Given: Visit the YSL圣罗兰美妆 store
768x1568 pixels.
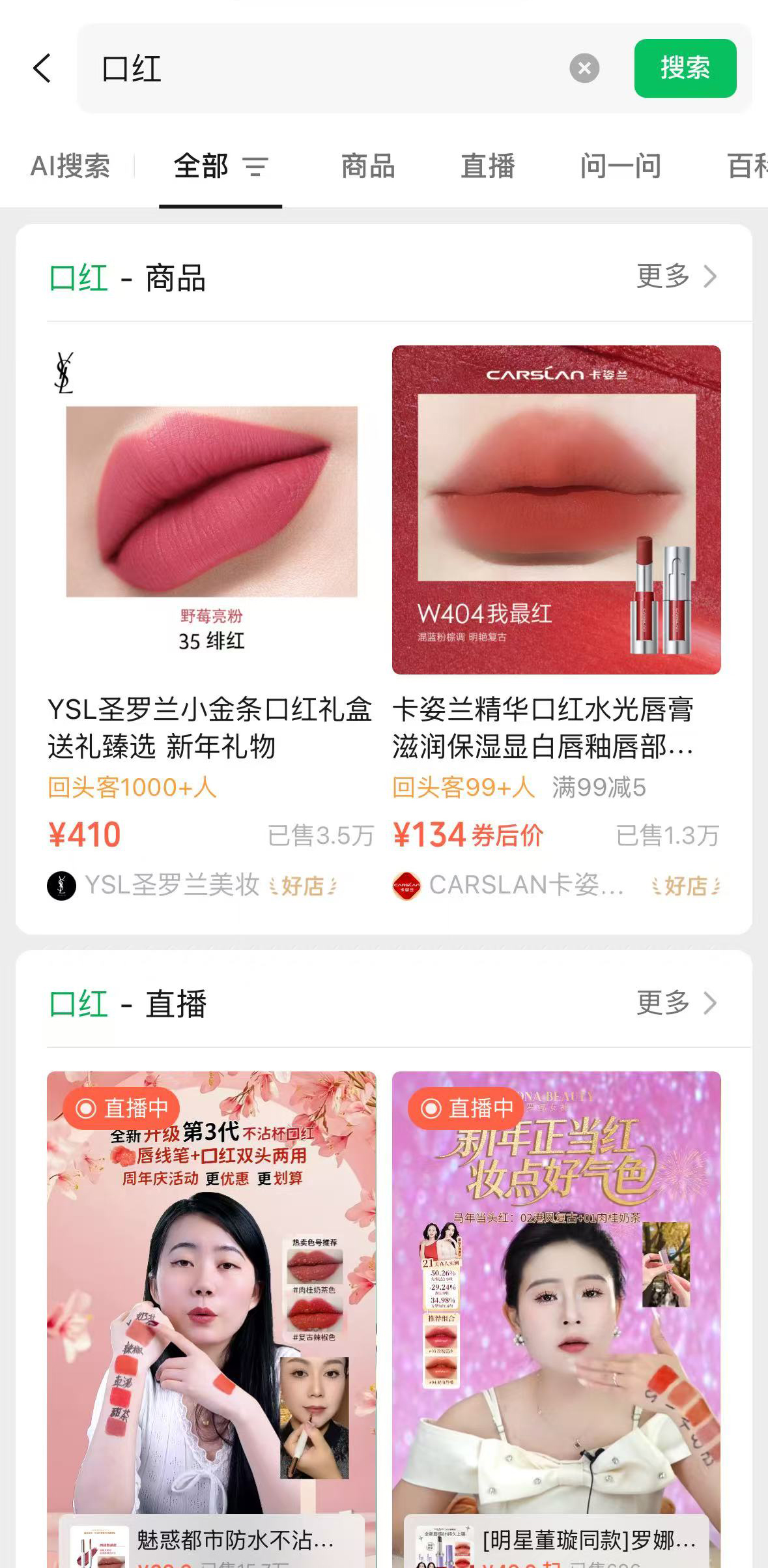Looking at the screenshot, I should tap(172, 885).
